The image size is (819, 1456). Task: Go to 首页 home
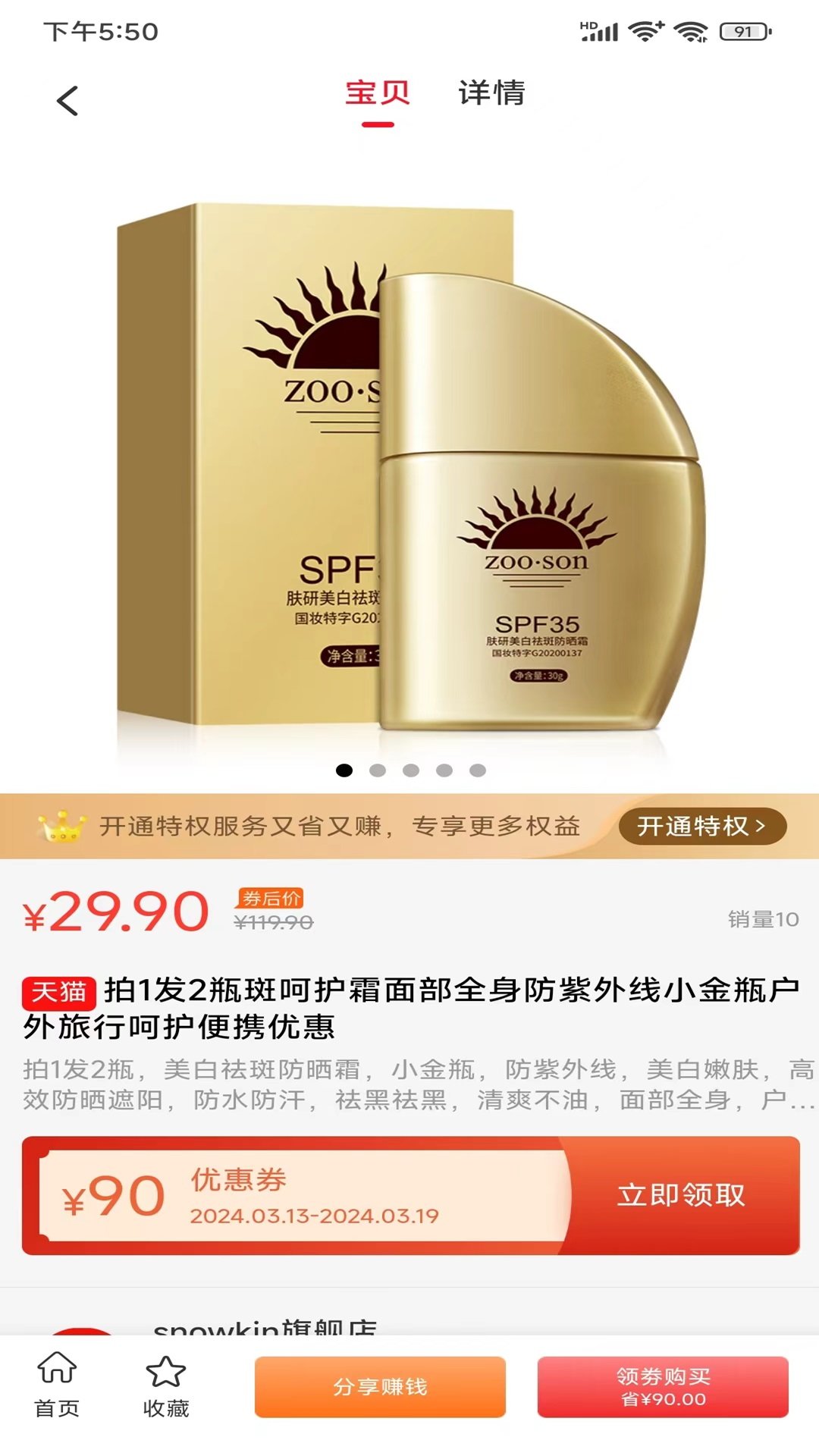[x=57, y=1385]
